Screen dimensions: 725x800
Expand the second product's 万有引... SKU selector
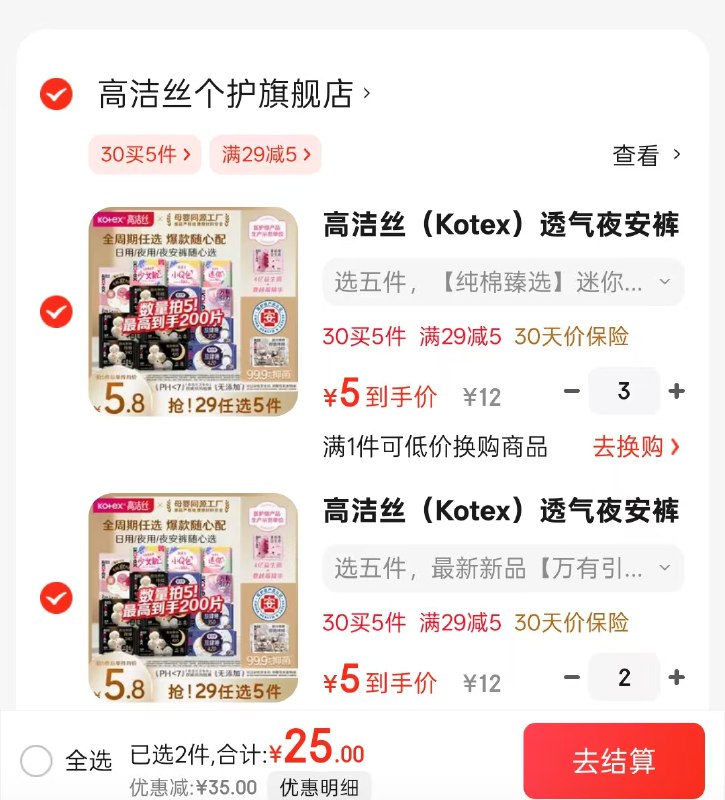(502, 568)
